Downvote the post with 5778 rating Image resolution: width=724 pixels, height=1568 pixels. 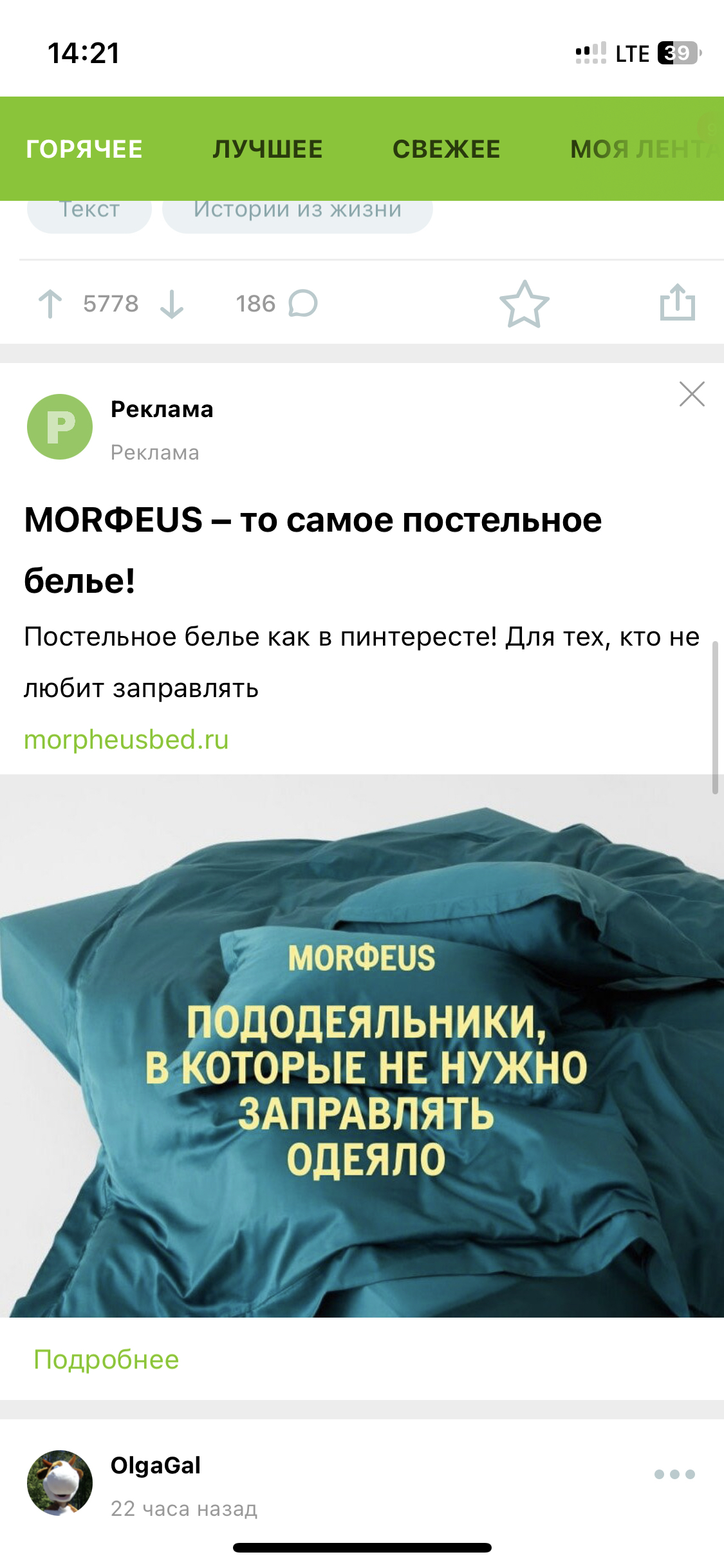click(x=172, y=304)
